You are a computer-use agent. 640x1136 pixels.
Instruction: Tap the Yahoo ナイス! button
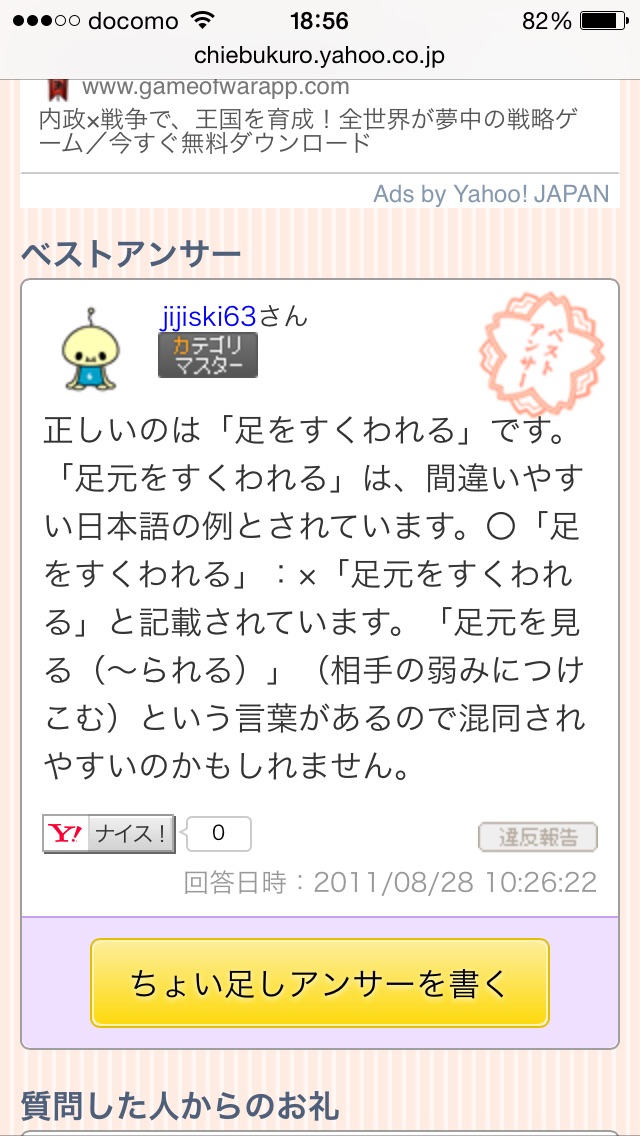point(109,833)
